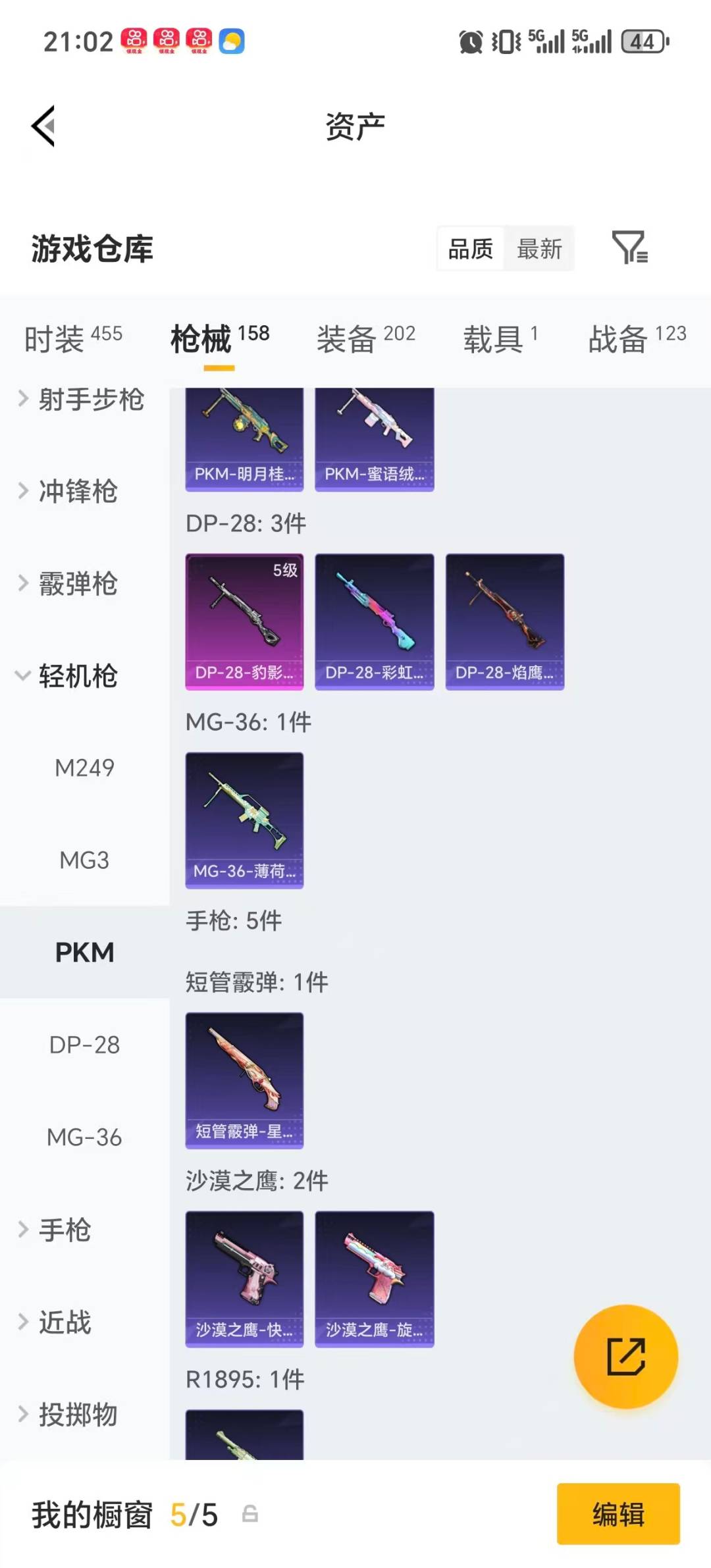Tap the back arrow to exit 资产
Image resolution: width=711 pixels, height=1568 pixels.
[43, 127]
